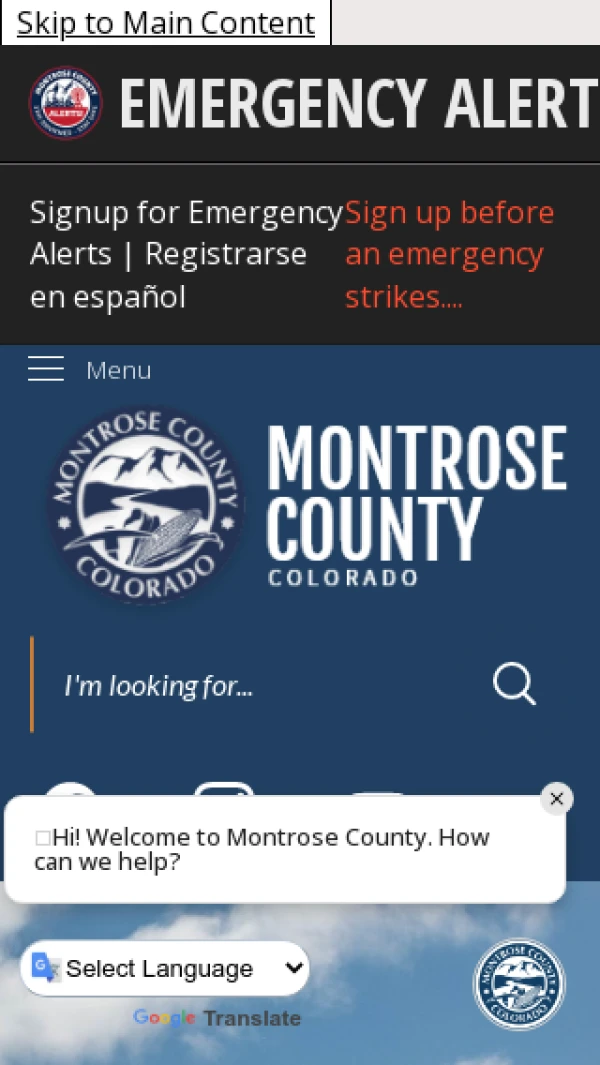Go to Montrose County Colorado homepage logo
The height and width of the screenshot is (1065, 600).
306,507
